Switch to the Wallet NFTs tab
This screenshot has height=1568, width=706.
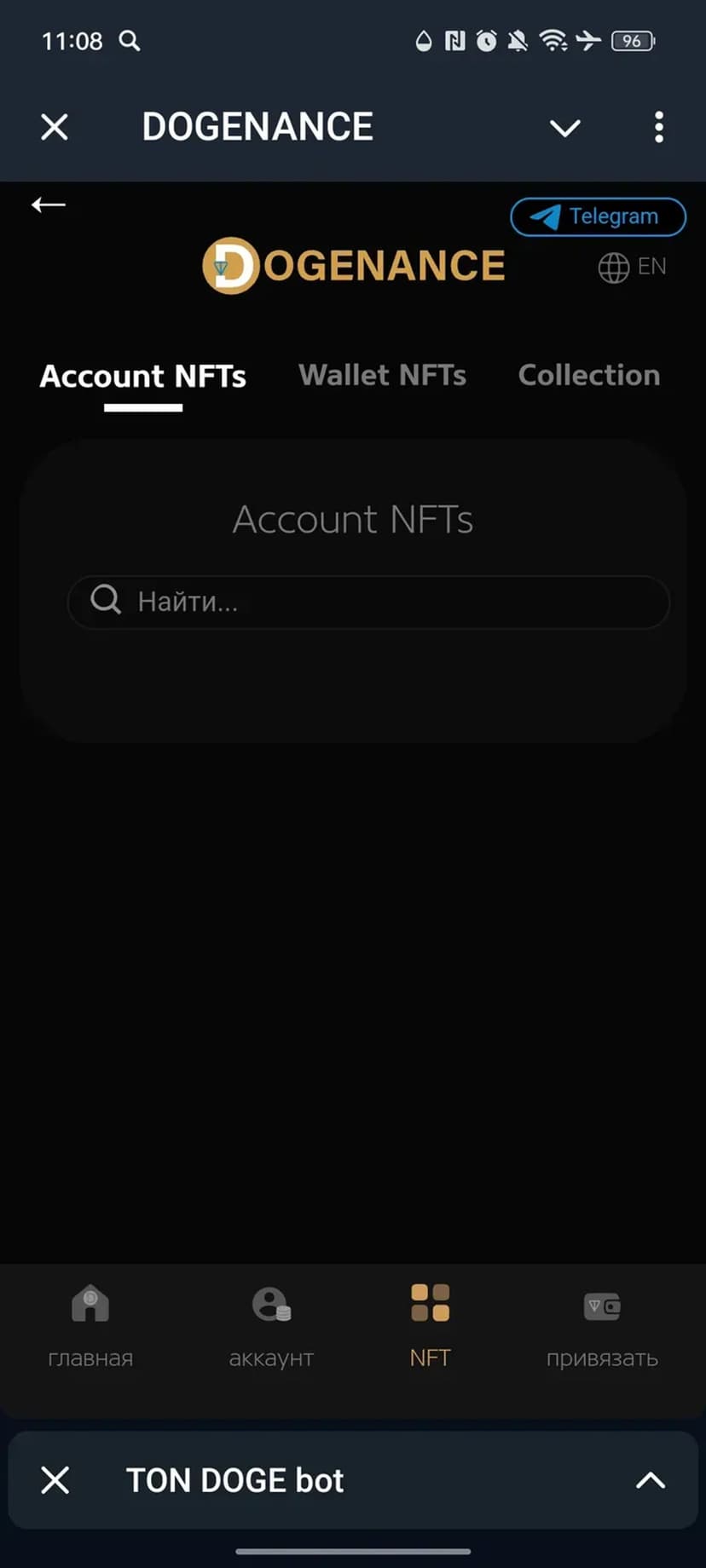382,375
